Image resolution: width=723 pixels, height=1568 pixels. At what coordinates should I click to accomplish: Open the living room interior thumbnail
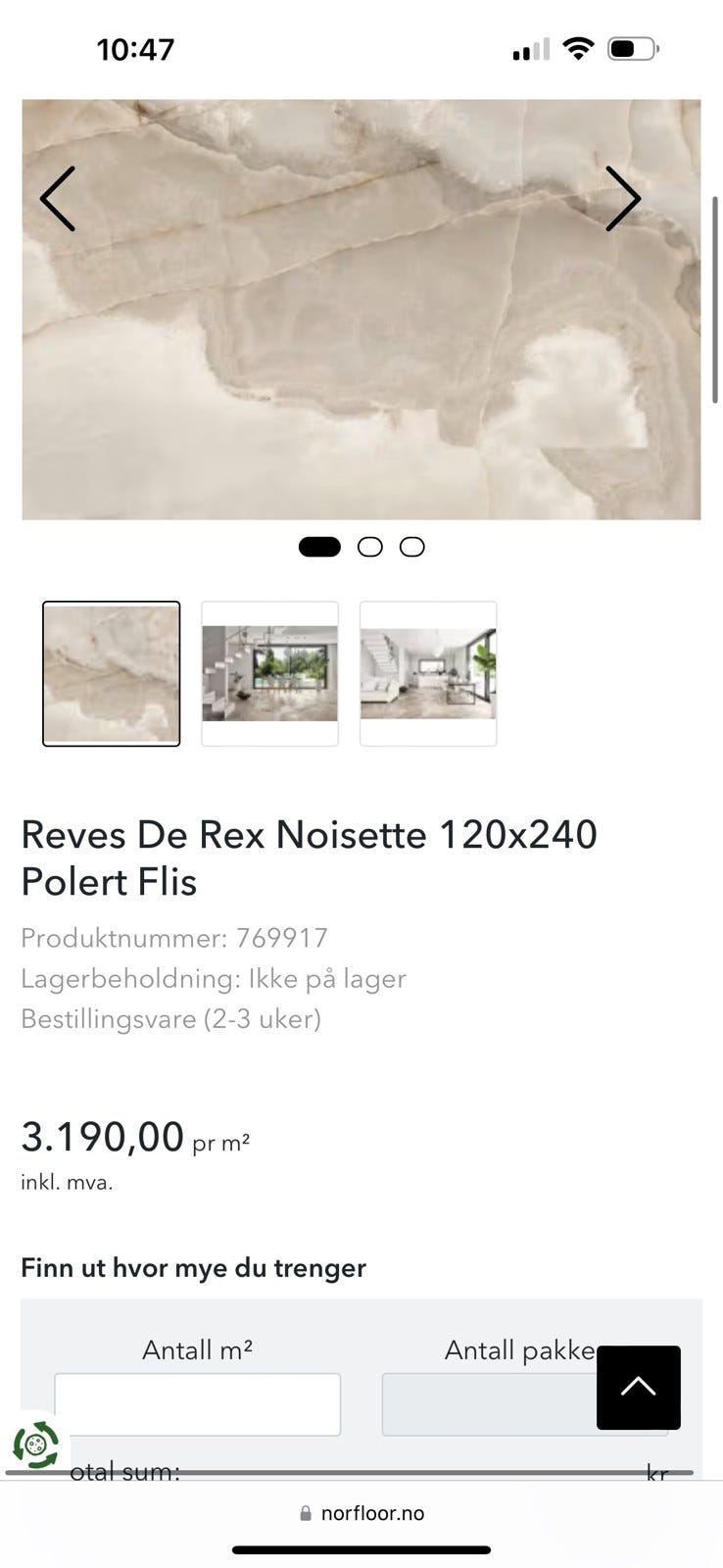pos(269,673)
